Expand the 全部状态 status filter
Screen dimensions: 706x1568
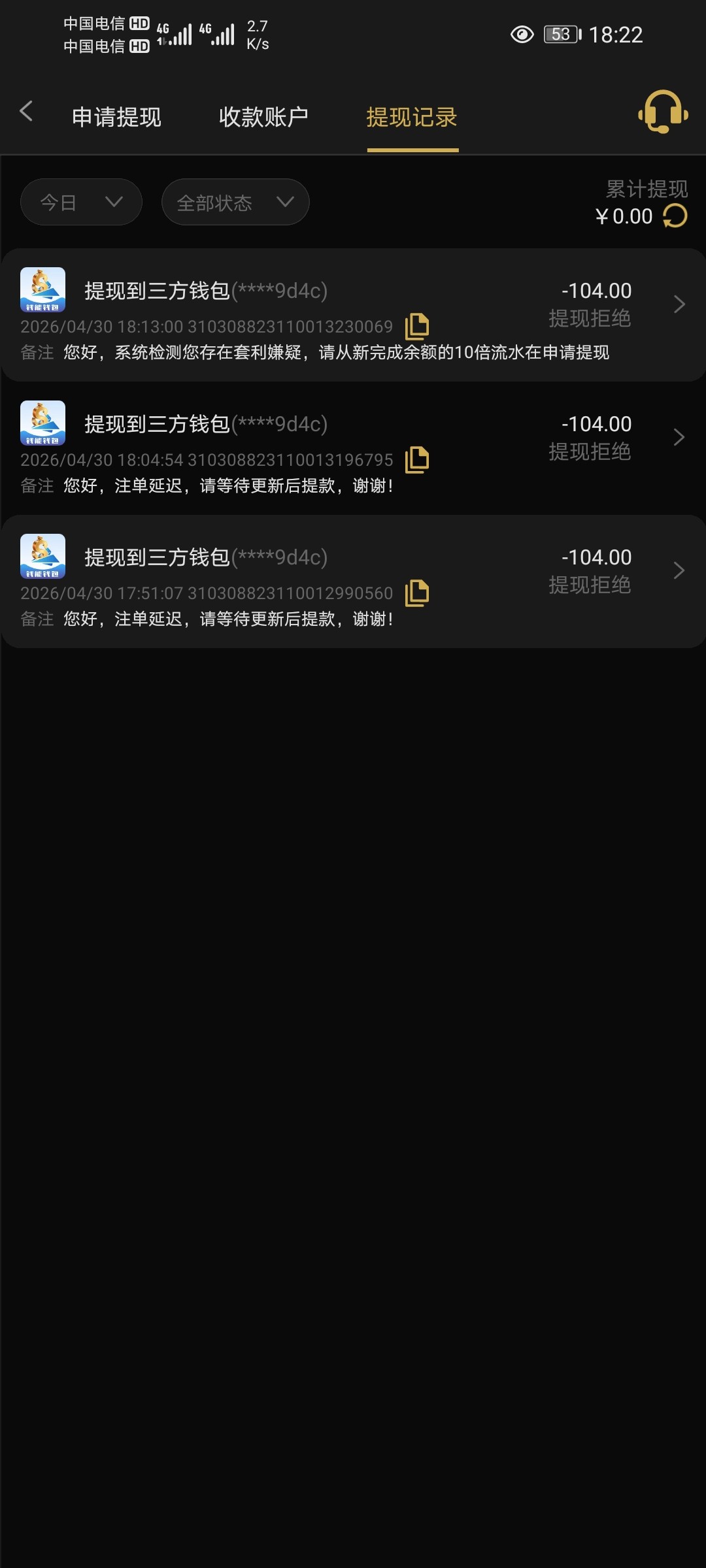pyautogui.click(x=235, y=203)
